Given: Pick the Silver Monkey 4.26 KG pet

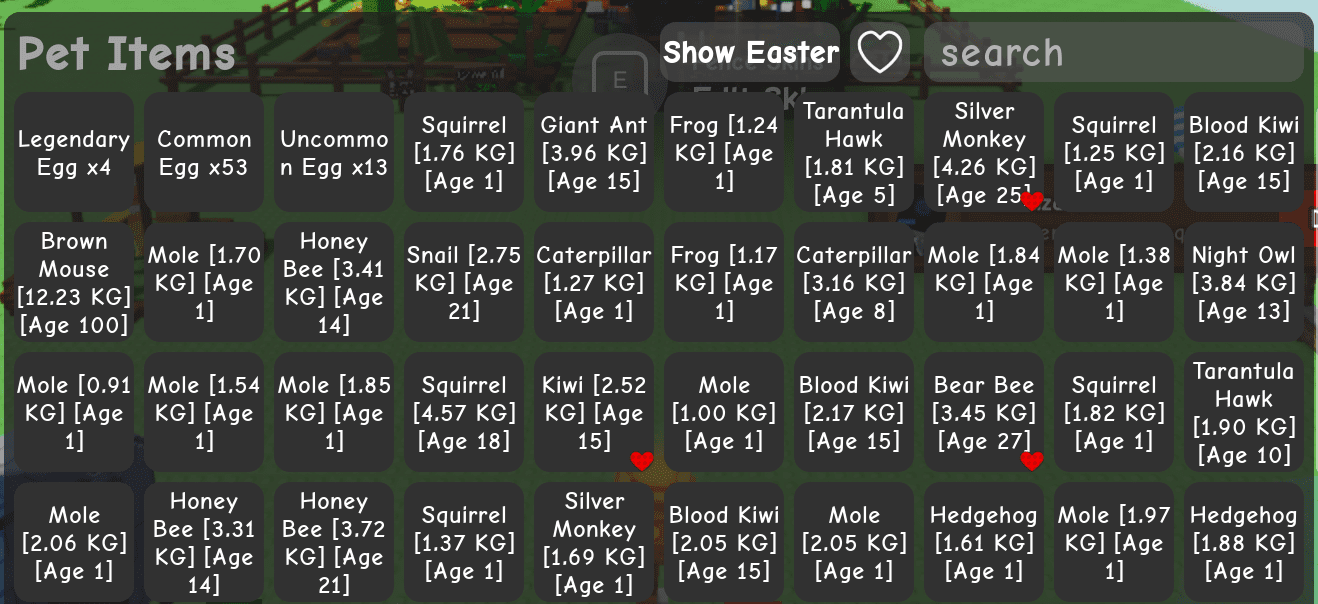Looking at the screenshot, I should tap(984, 153).
